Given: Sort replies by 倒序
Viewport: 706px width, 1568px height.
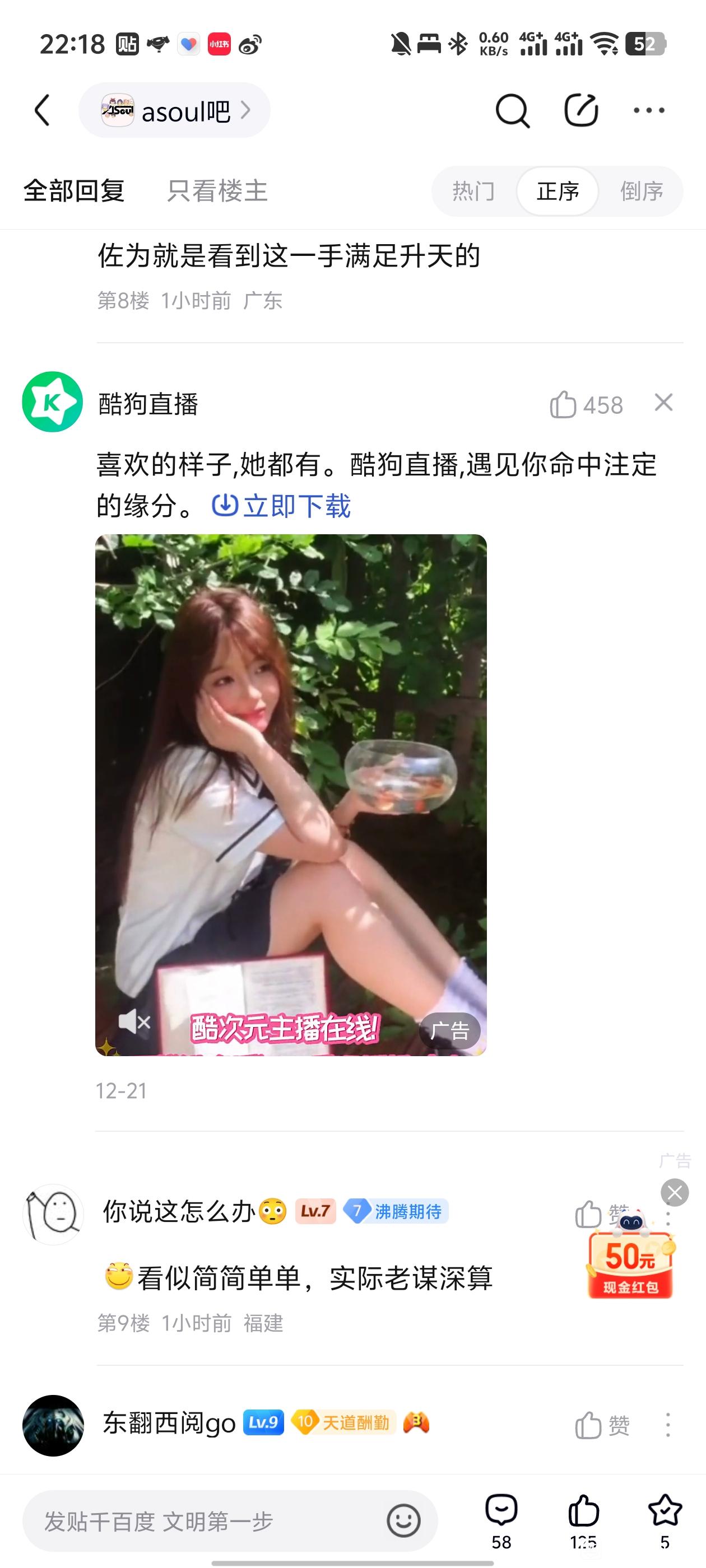Looking at the screenshot, I should point(642,191).
